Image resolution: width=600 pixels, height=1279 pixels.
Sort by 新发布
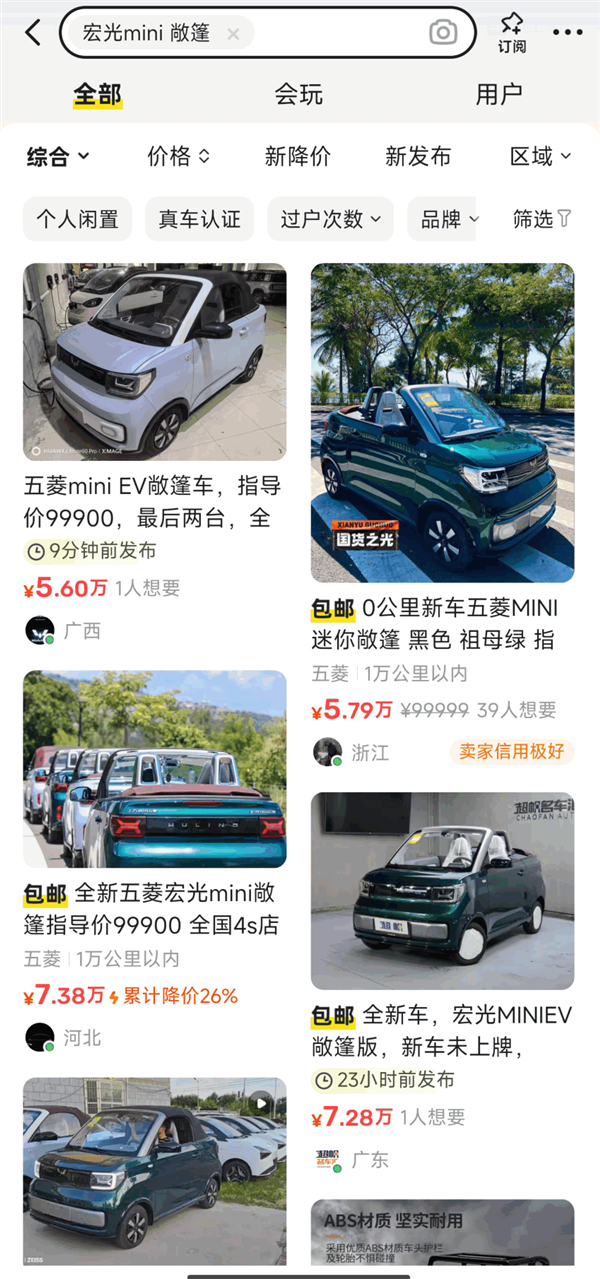point(418,156)
